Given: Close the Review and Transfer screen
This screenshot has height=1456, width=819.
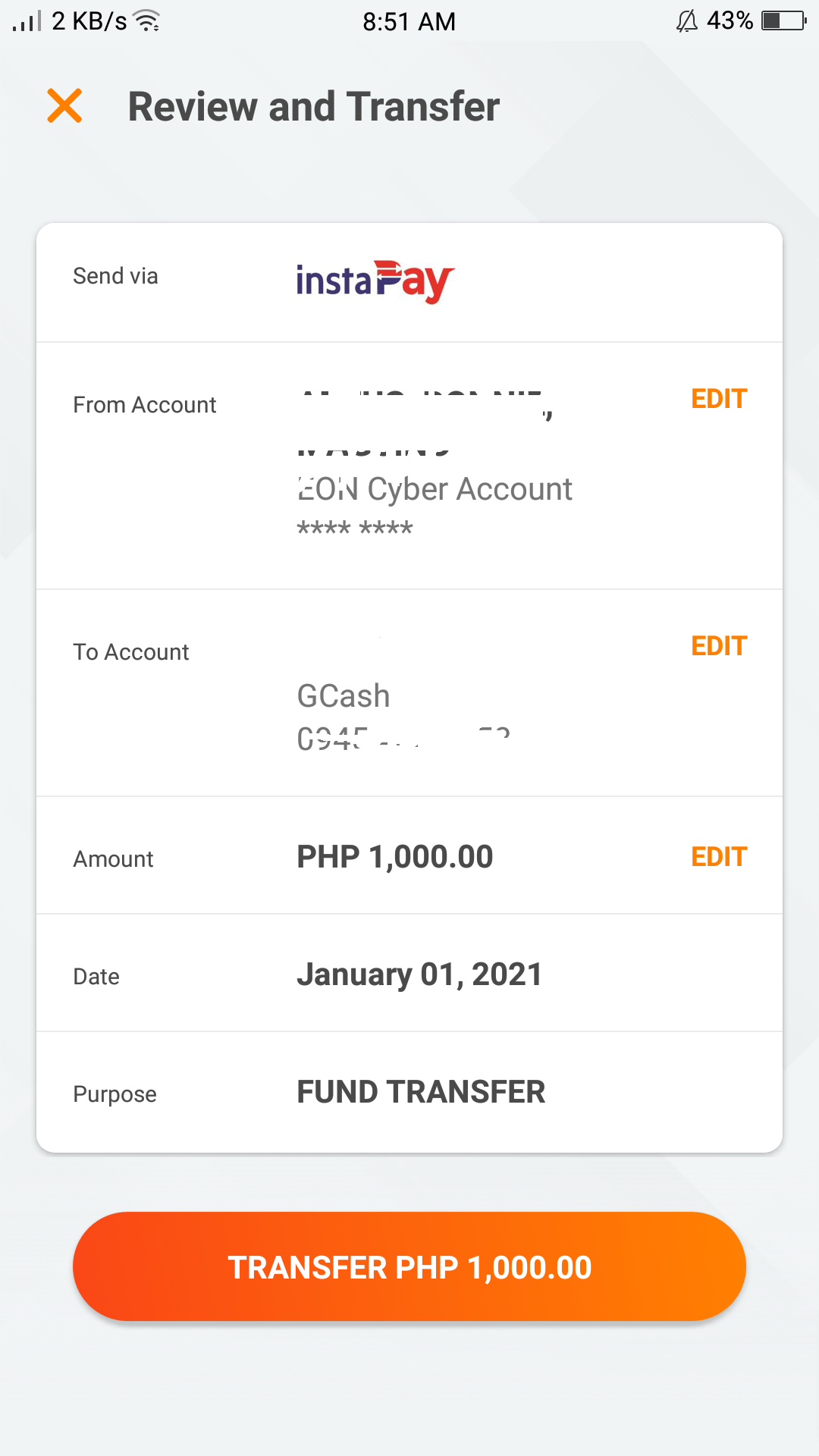Looking at the screenshot, I should tap(65, 106).
